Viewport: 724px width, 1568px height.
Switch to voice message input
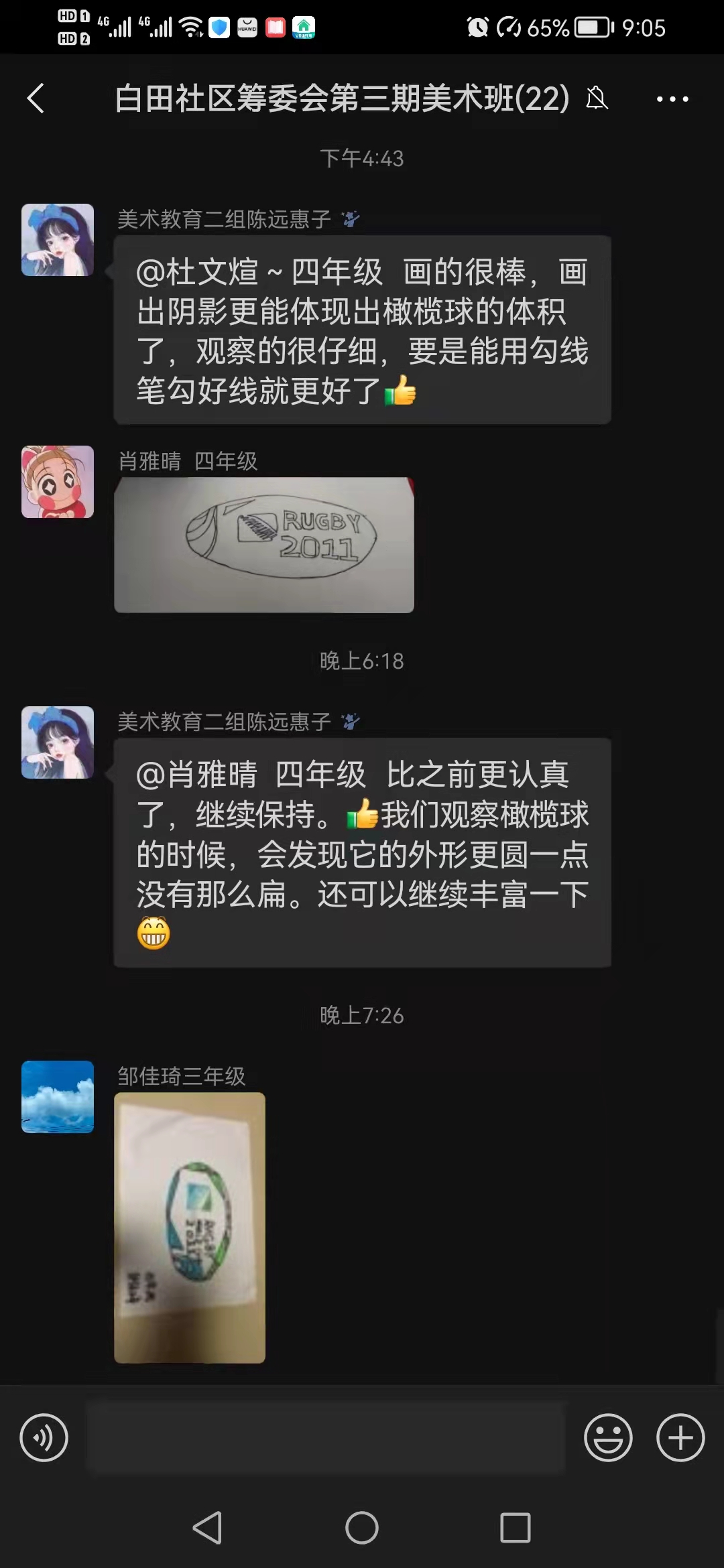point(44,1437)
